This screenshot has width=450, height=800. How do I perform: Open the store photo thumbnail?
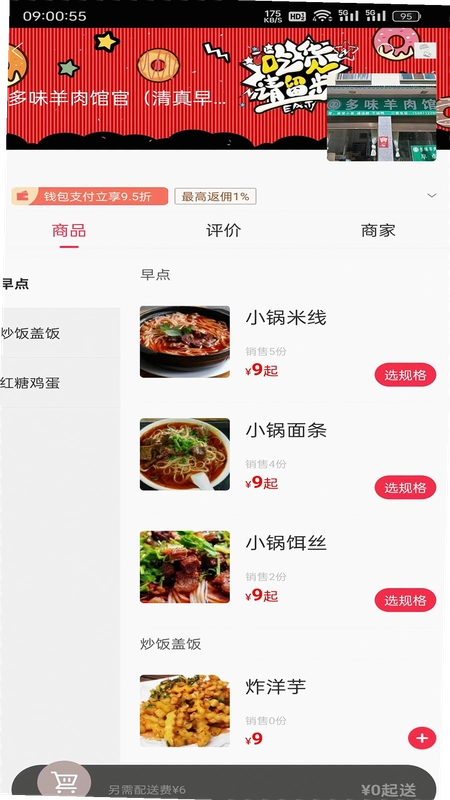382,117
